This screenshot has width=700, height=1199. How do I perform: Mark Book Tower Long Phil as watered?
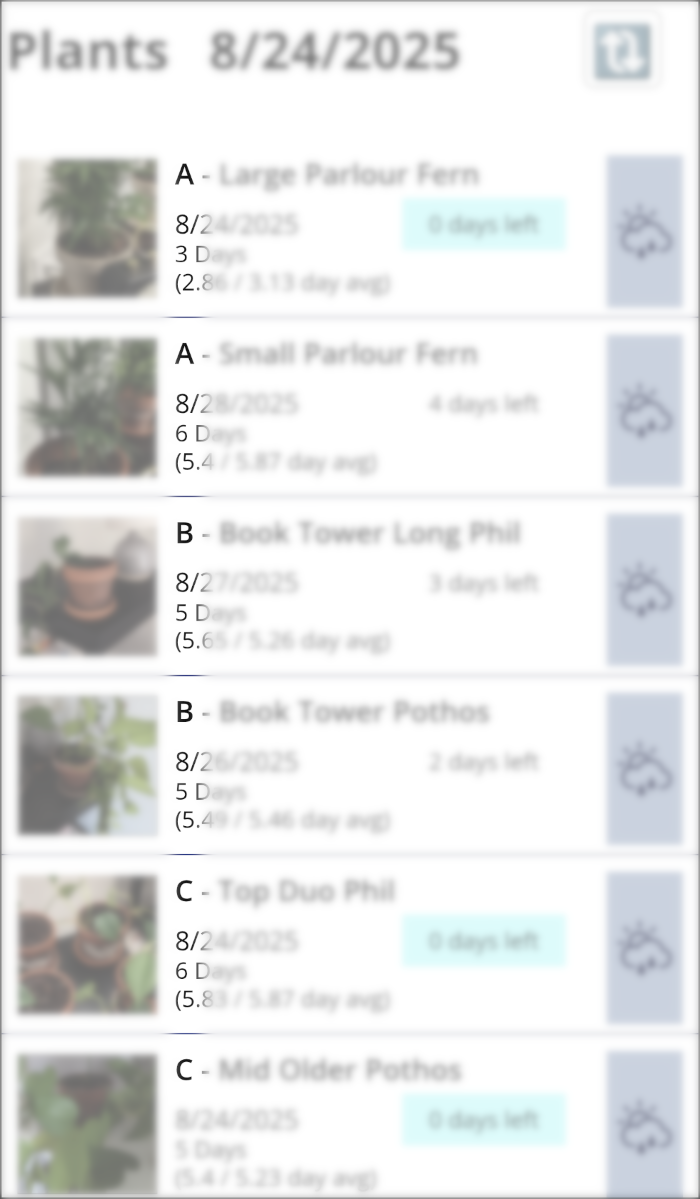(644, 589)
